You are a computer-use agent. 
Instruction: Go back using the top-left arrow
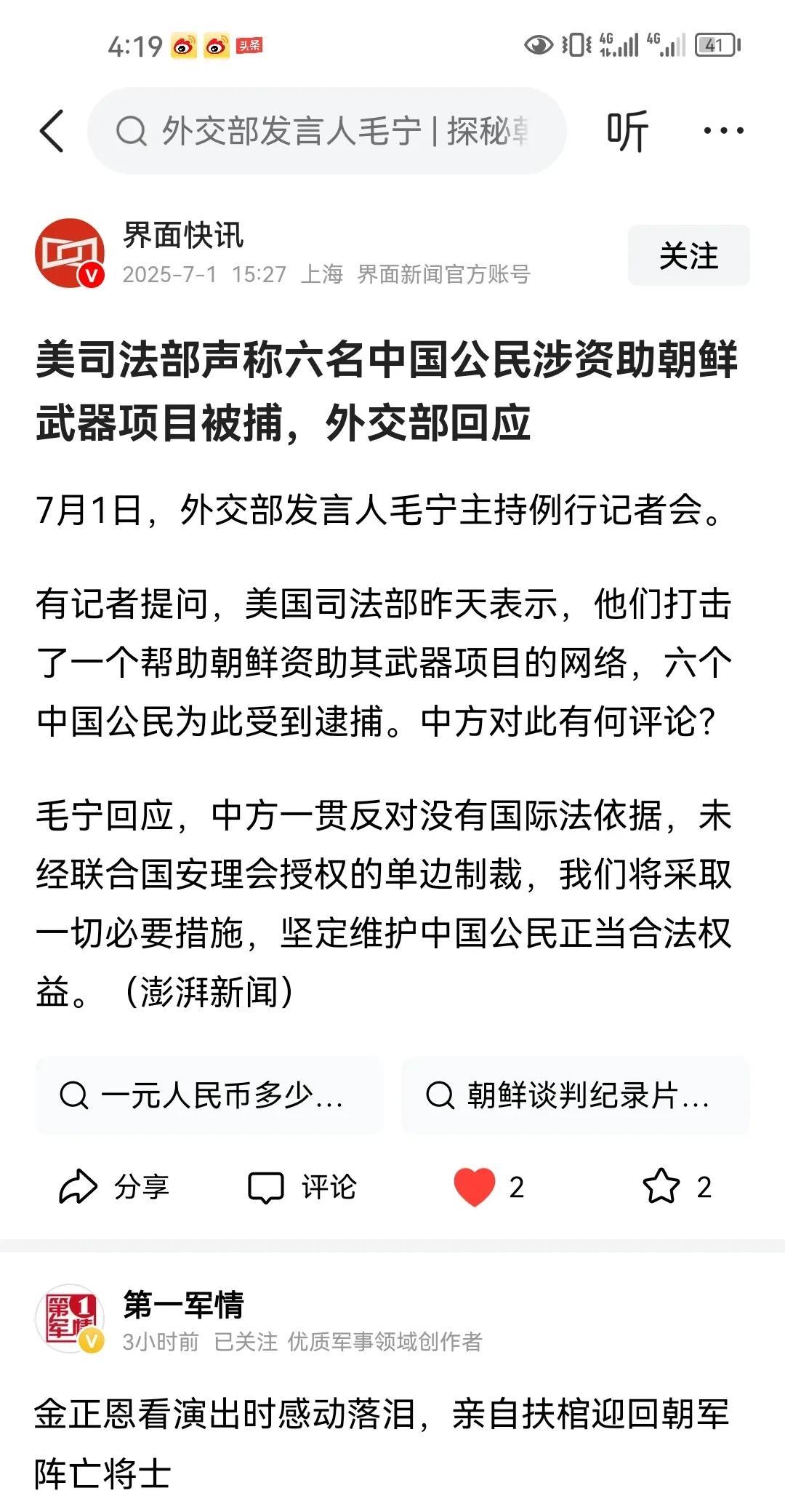click(x=52, y=131)
